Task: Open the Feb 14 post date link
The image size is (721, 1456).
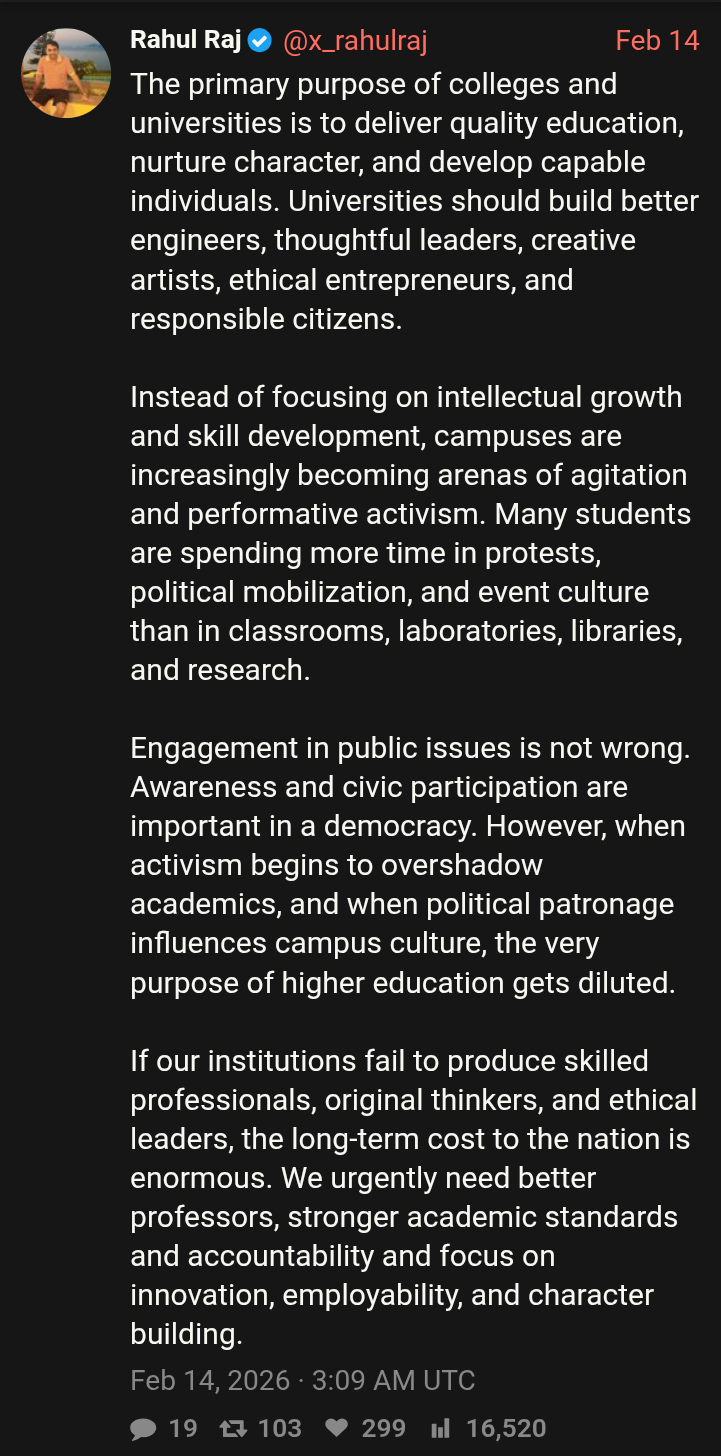Action: tap(656, 41)
